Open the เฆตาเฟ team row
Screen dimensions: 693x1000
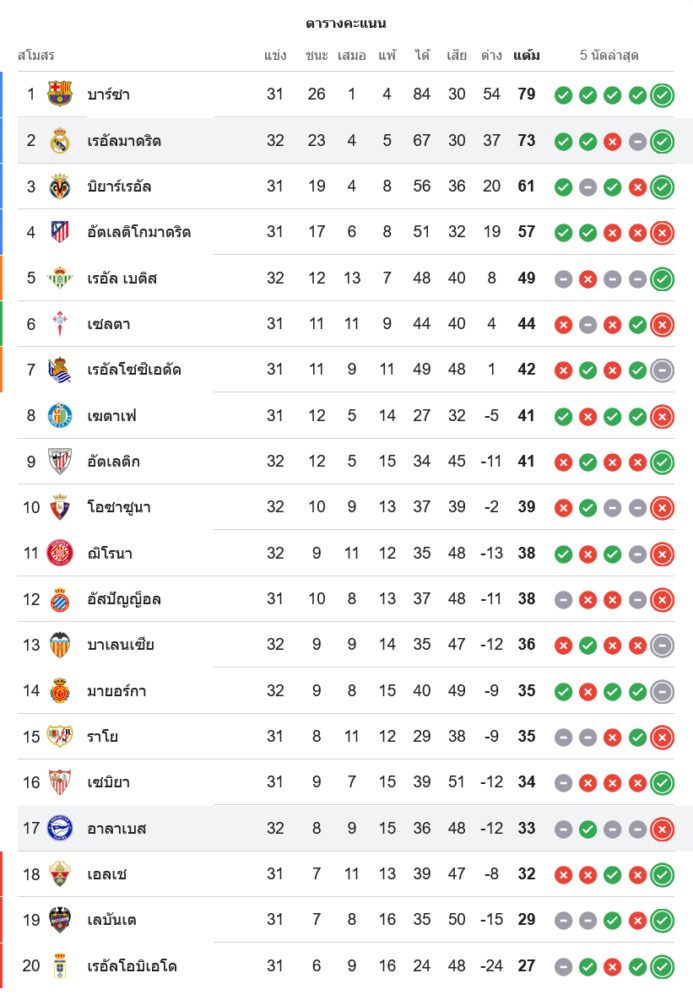[112, 416]
